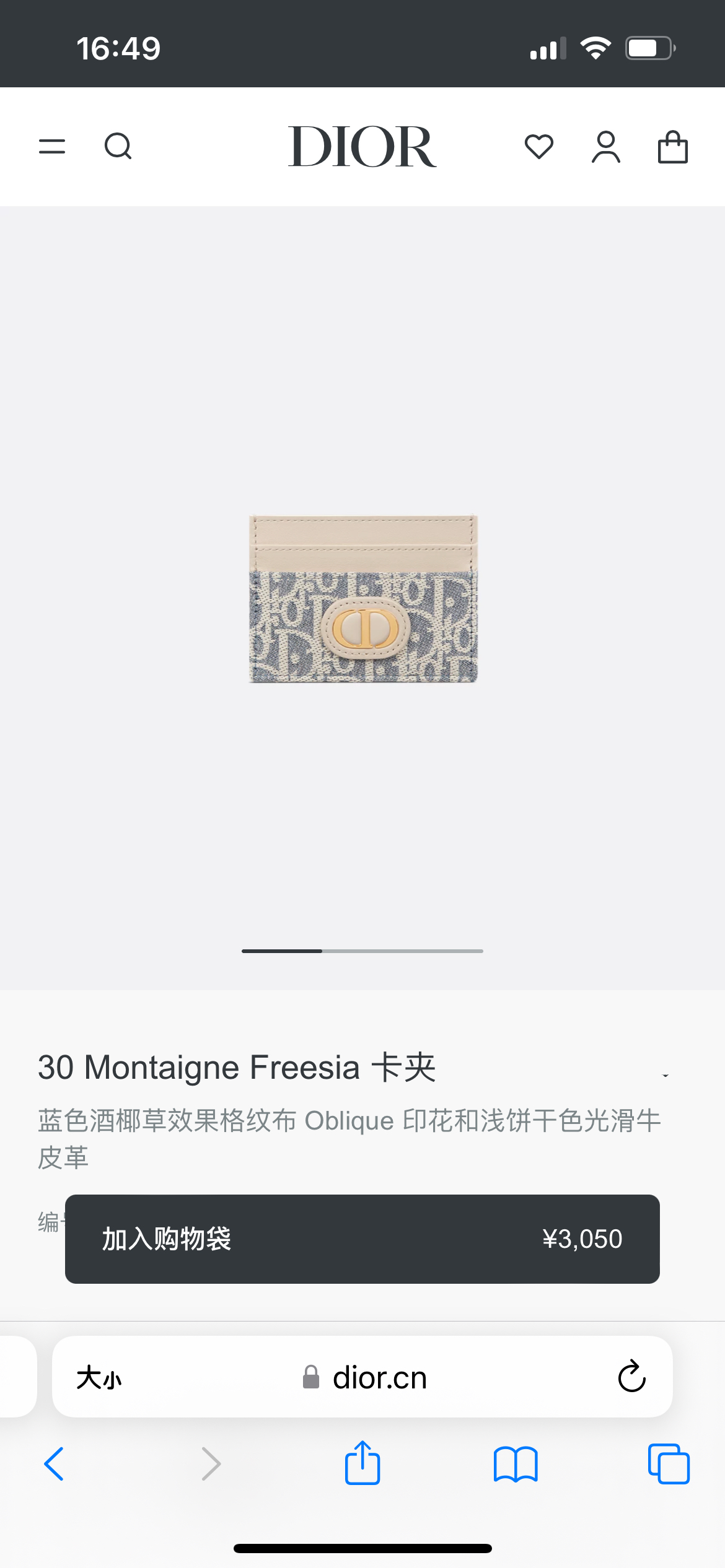Reload the page

pyautogui.click(x=631, y=1378)
